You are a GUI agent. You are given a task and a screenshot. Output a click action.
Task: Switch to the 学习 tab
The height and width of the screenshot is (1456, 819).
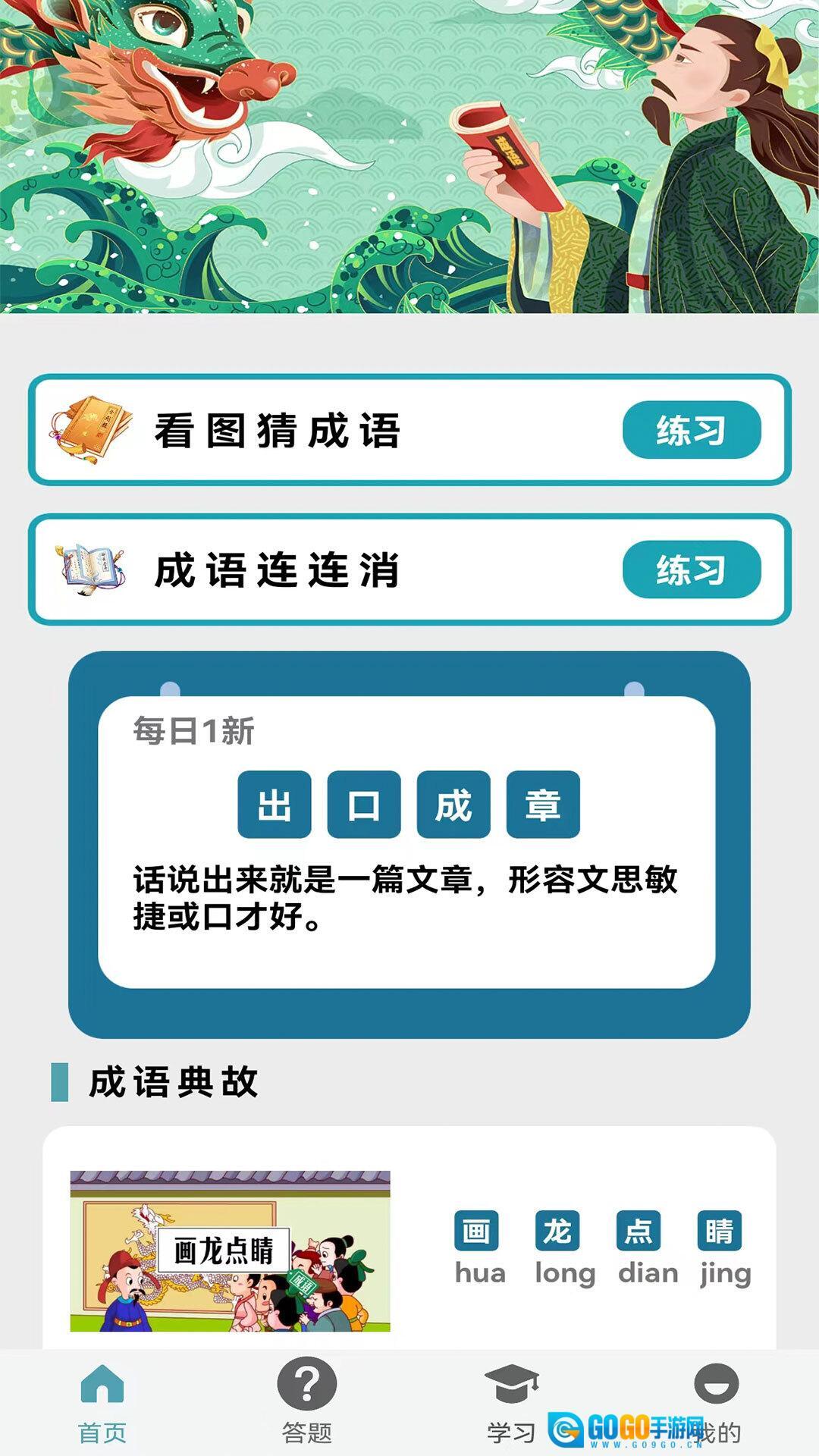[x=511, y=1403]
